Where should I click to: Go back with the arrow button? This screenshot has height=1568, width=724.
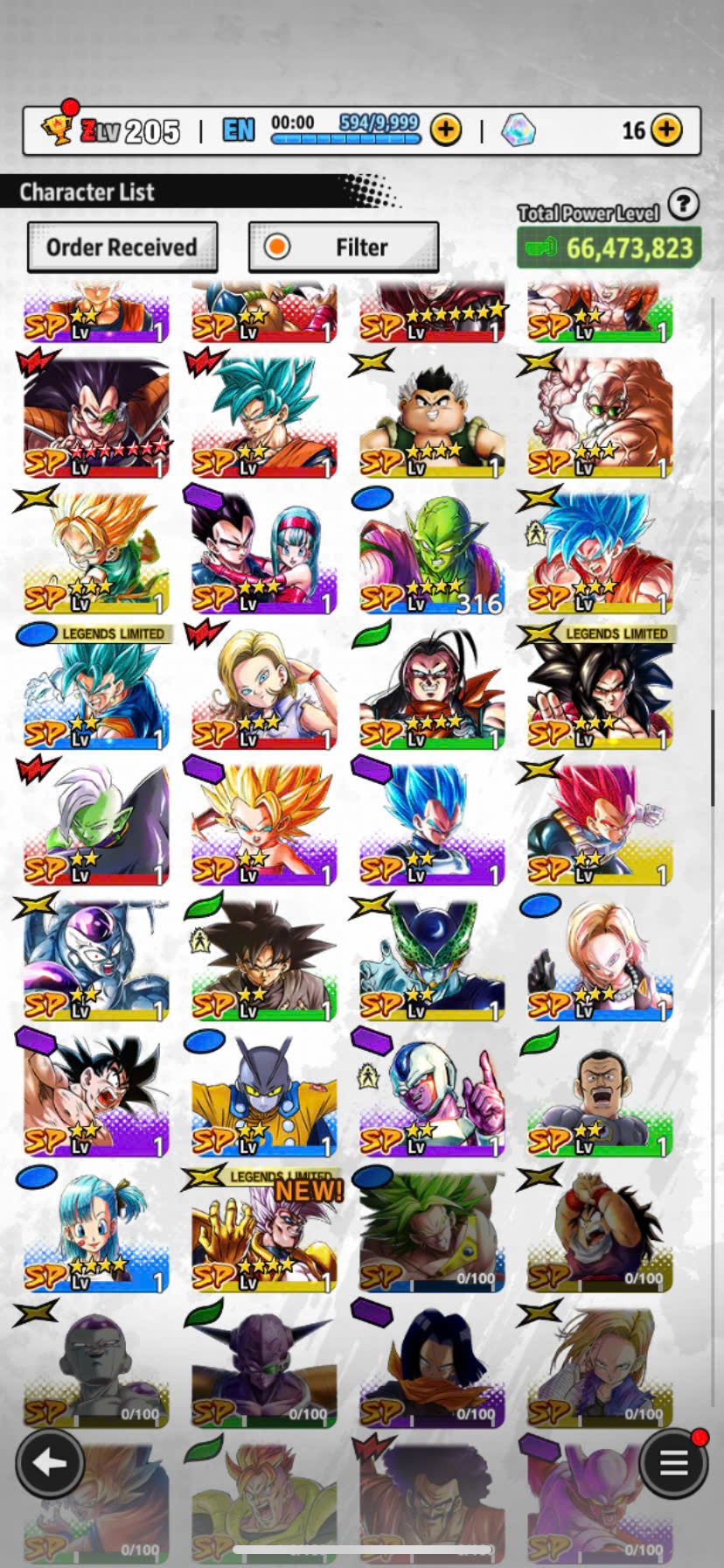(x=50, y=1462)
